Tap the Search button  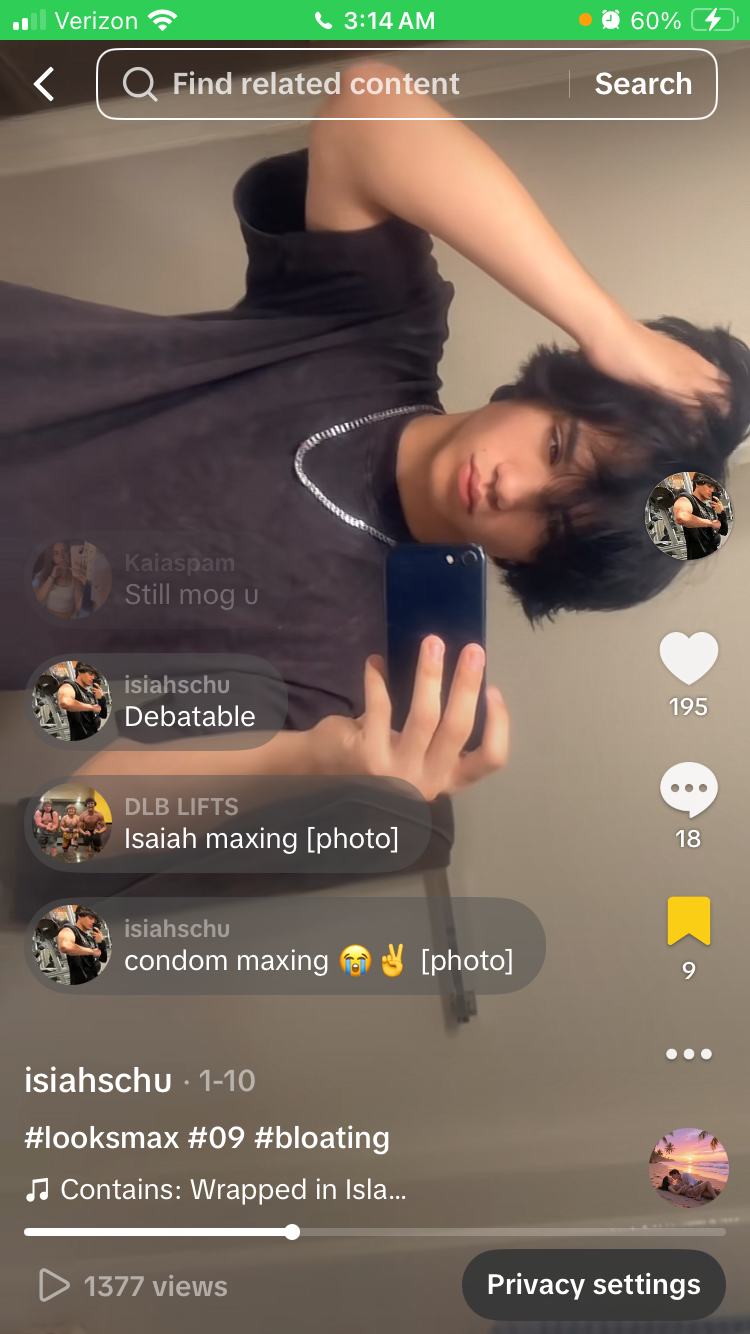tap(643, 85)
